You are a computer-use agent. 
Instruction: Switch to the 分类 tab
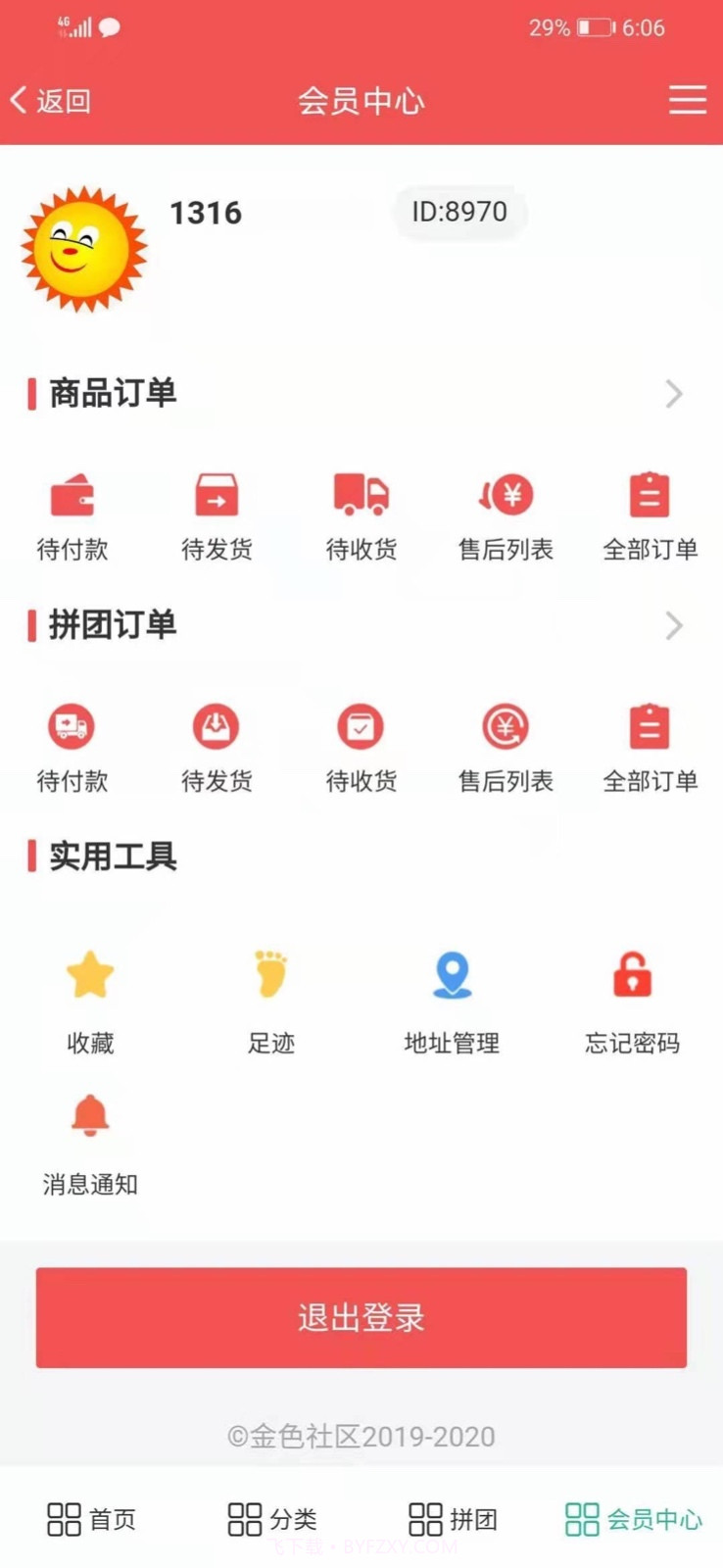click(270, 1517)
